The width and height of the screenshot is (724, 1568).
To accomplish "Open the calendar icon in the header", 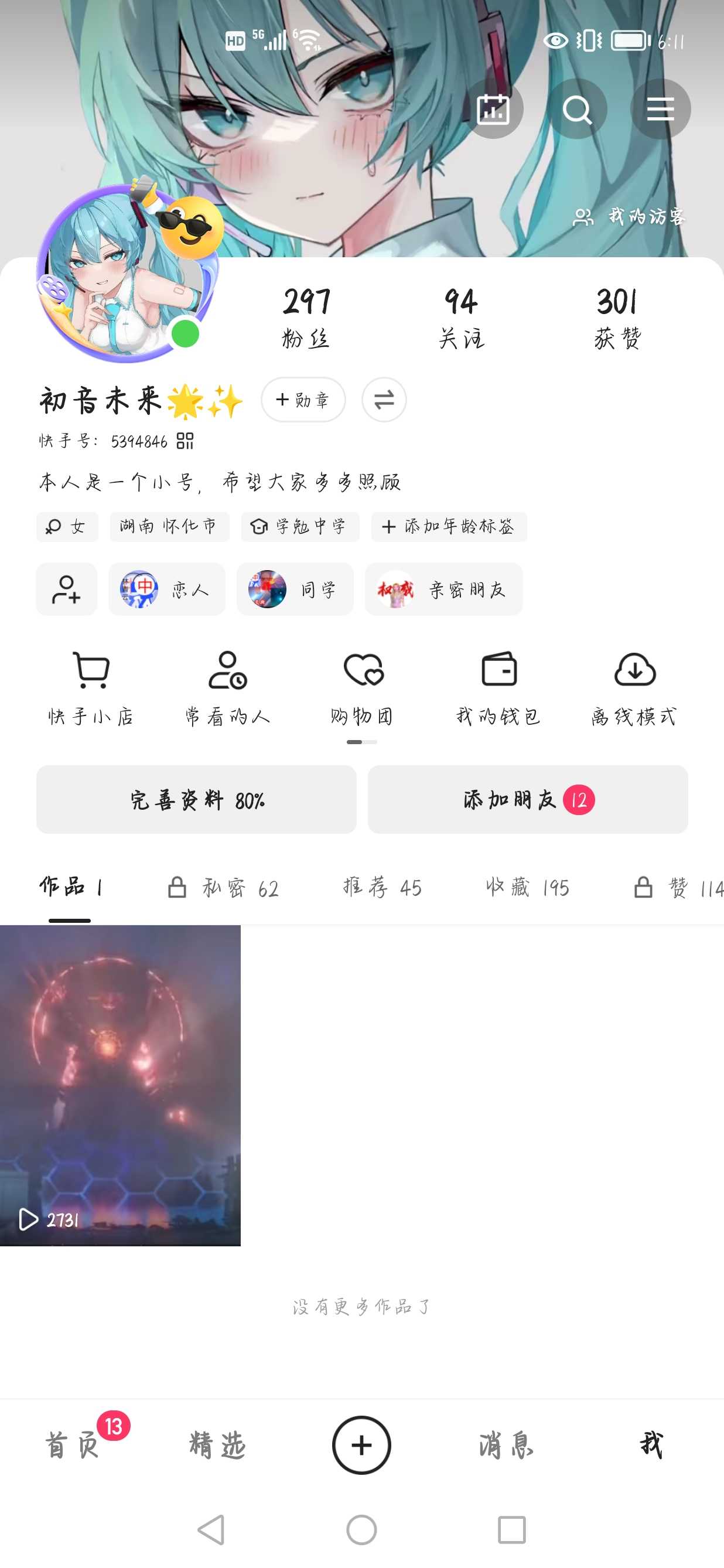I will [492, 110].
